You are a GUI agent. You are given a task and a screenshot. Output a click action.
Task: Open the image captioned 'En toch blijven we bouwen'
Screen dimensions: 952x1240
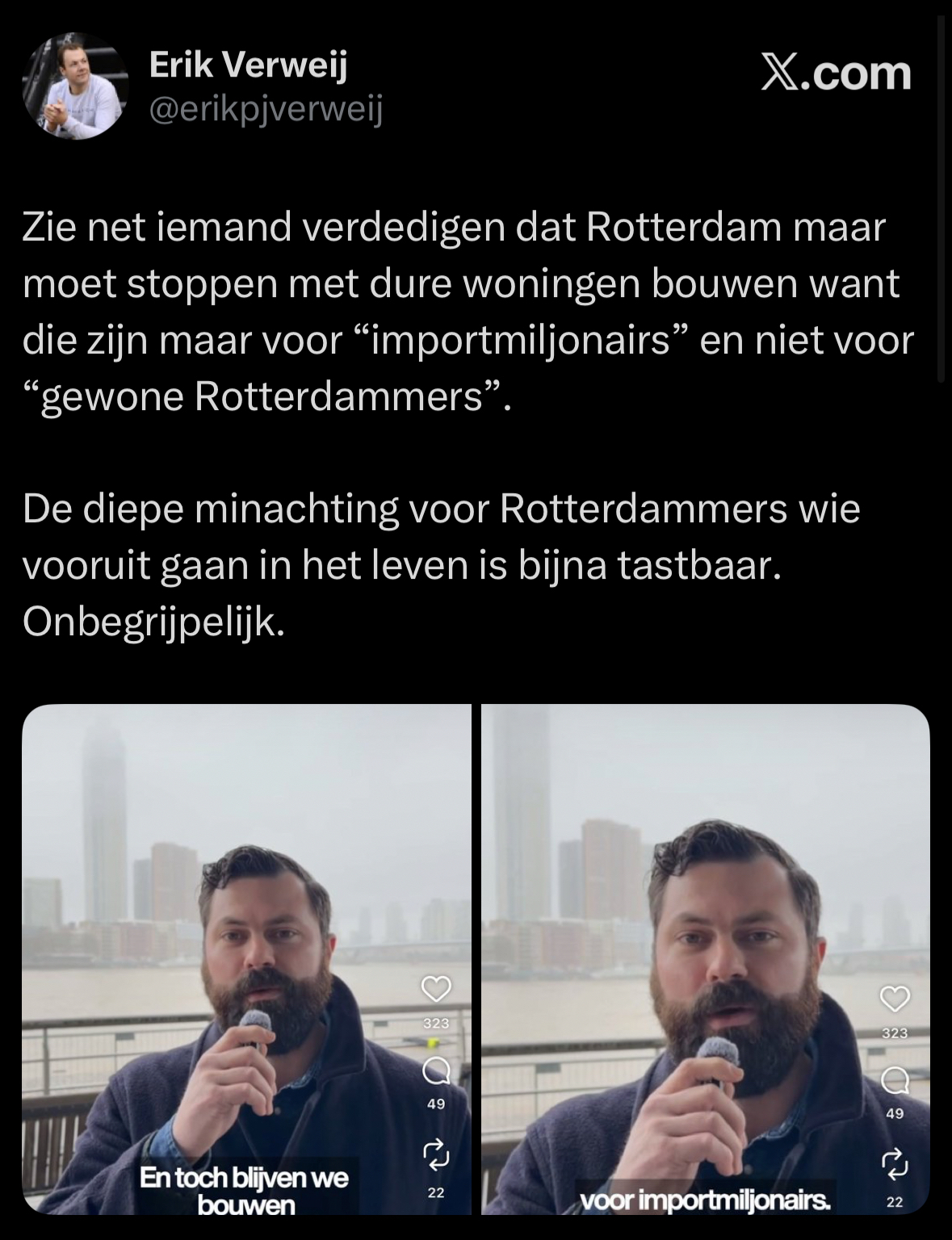pyautogui.click(x=246, y=959)
